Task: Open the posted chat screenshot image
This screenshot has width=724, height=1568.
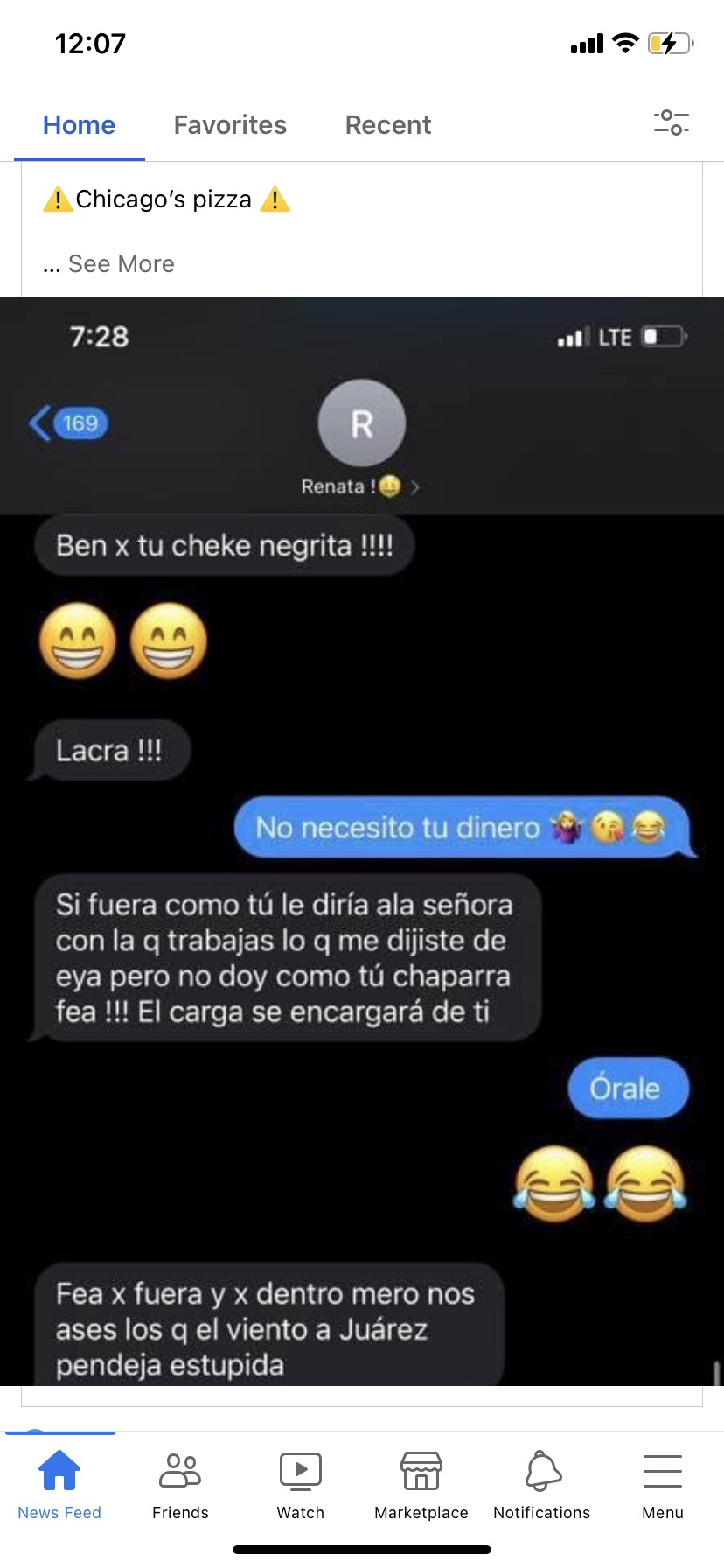Action: tap(362, 840)
